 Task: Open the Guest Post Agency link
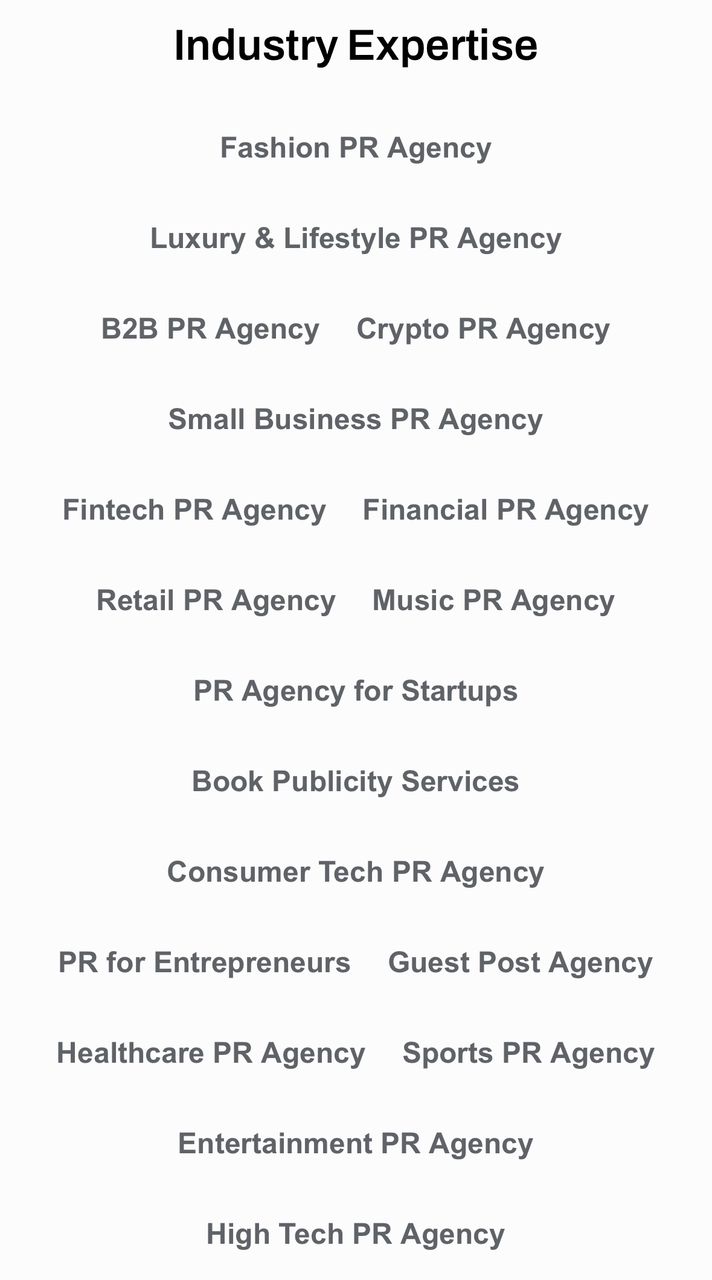pyautogui.click(x=520, y=962)
